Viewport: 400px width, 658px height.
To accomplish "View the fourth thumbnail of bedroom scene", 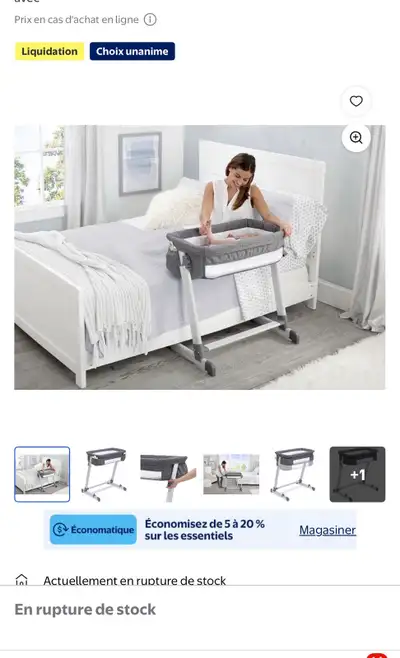I will click(231, 474).
